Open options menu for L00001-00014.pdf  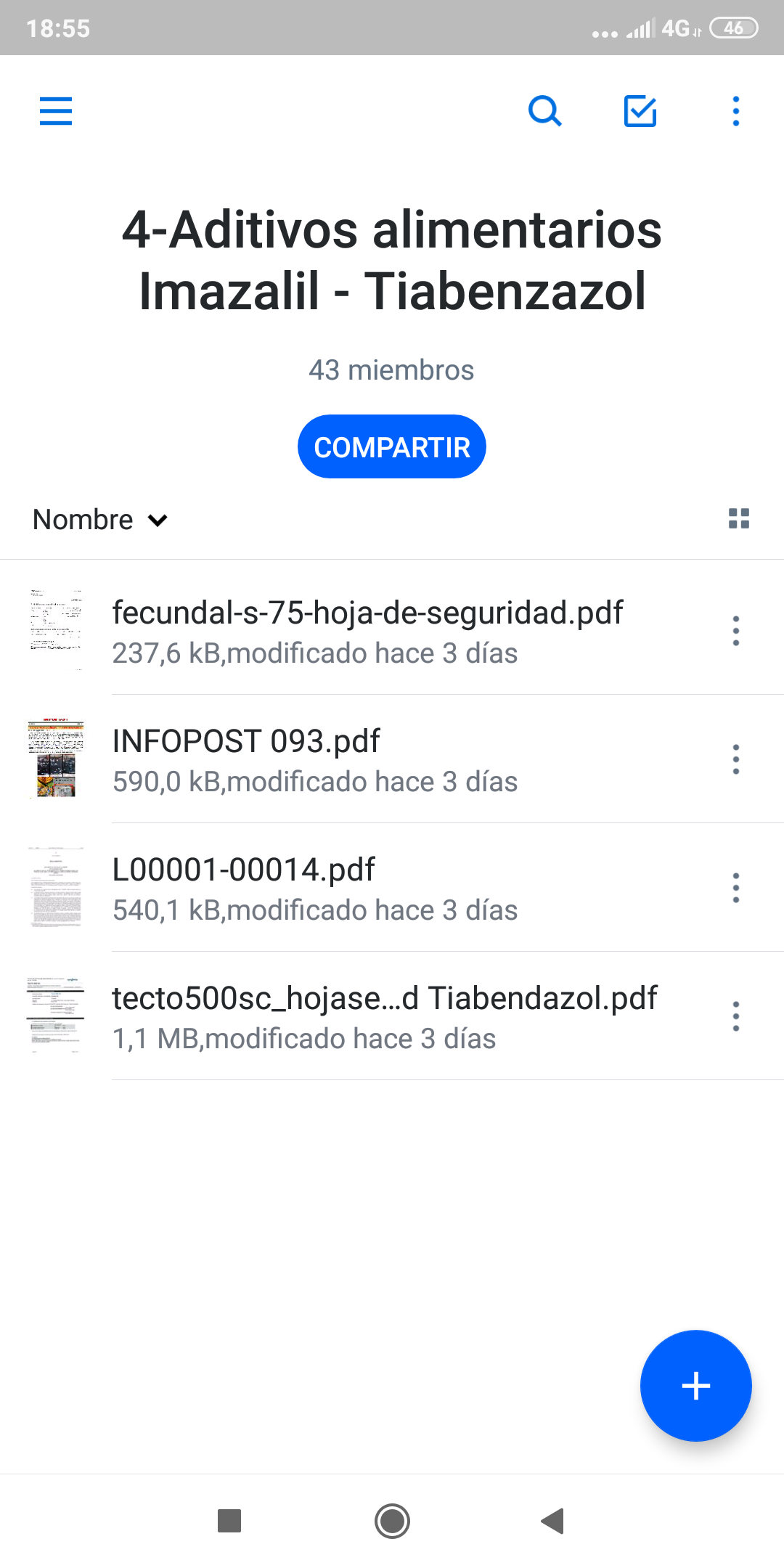point(735,888)
